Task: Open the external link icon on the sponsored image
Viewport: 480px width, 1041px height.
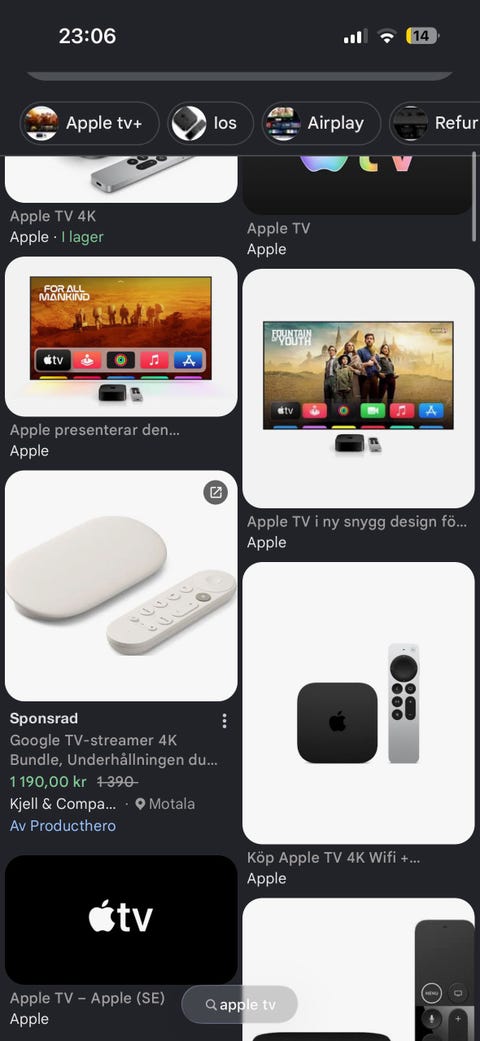Action: pos(216,492)
